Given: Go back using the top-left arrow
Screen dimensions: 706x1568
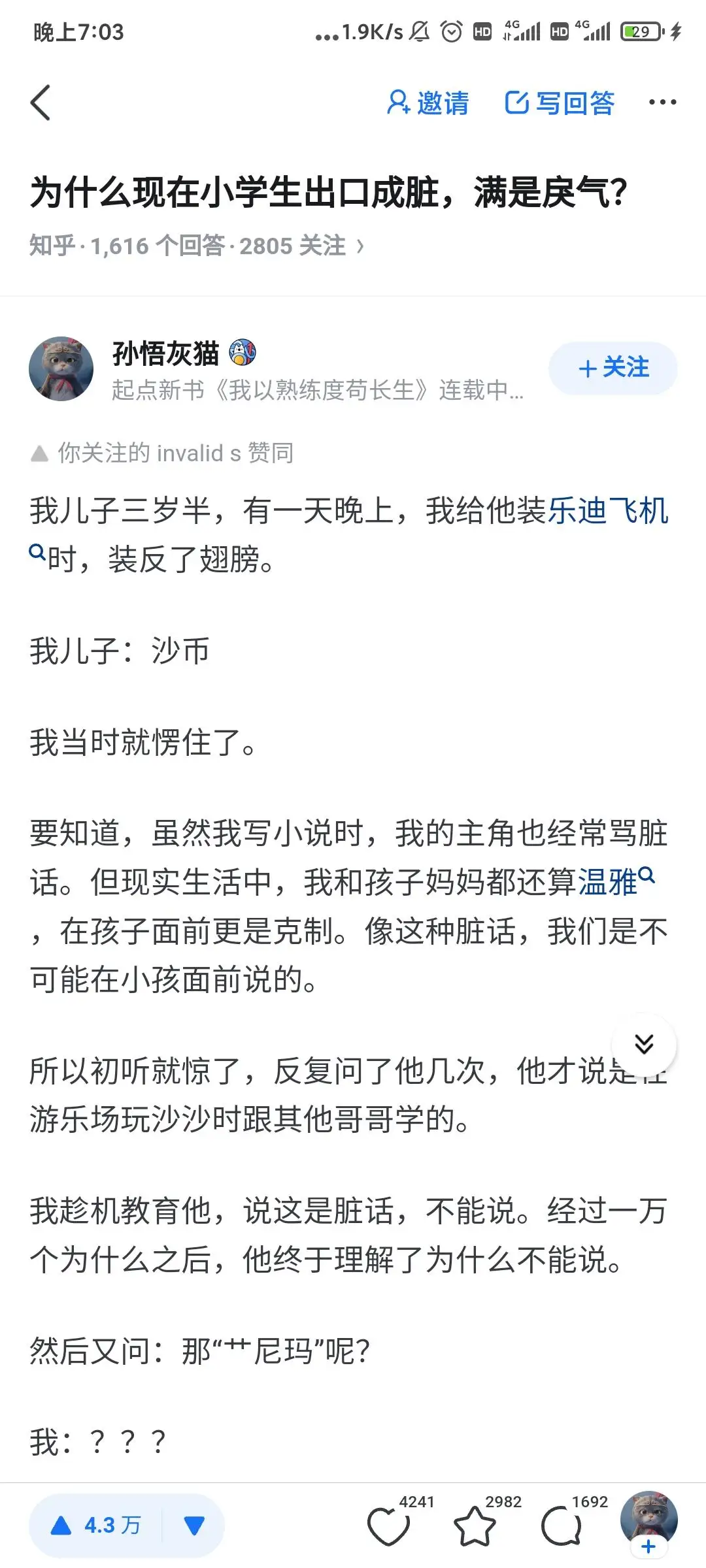Looking at the screenshot, I should (x=41, y=103).
